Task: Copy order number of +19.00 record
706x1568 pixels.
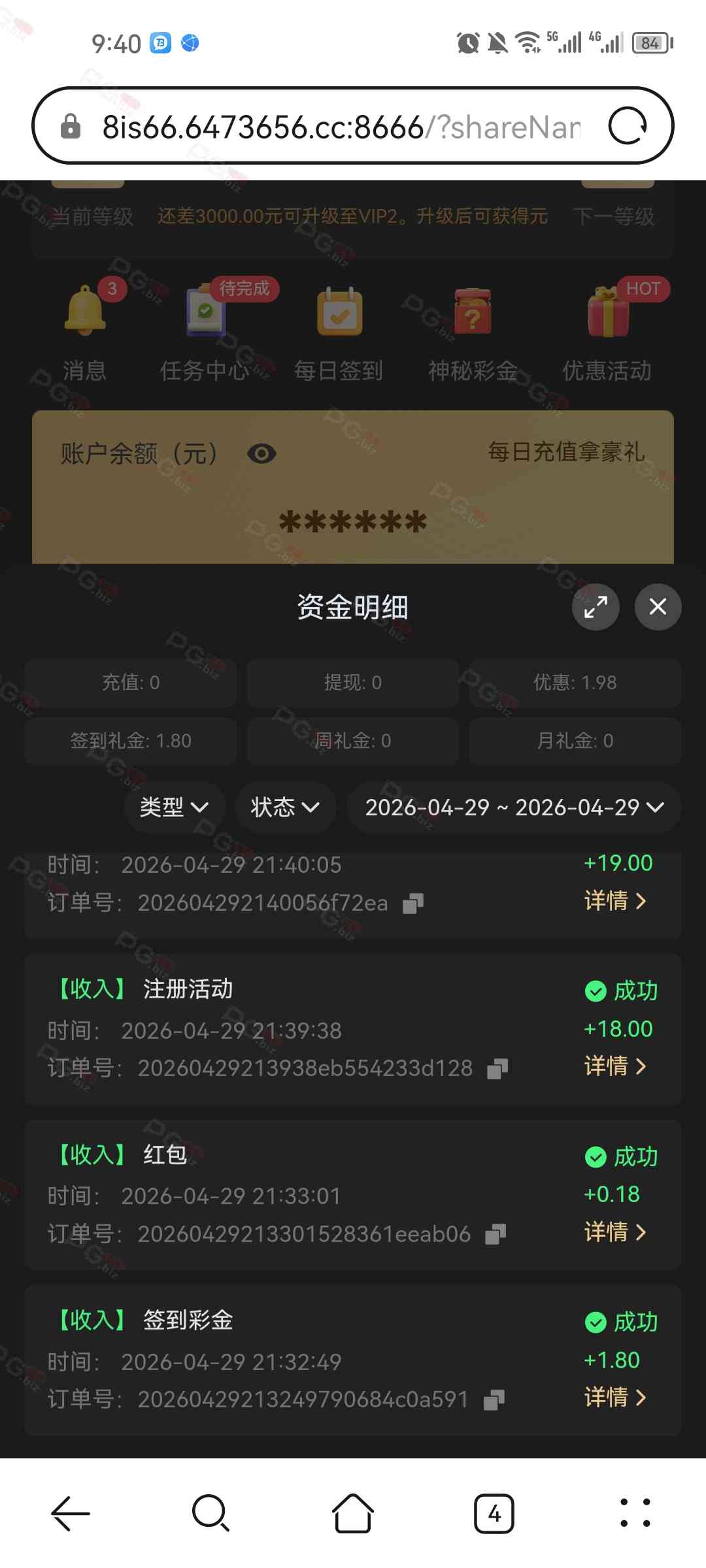Action: [x=413, y=904]
